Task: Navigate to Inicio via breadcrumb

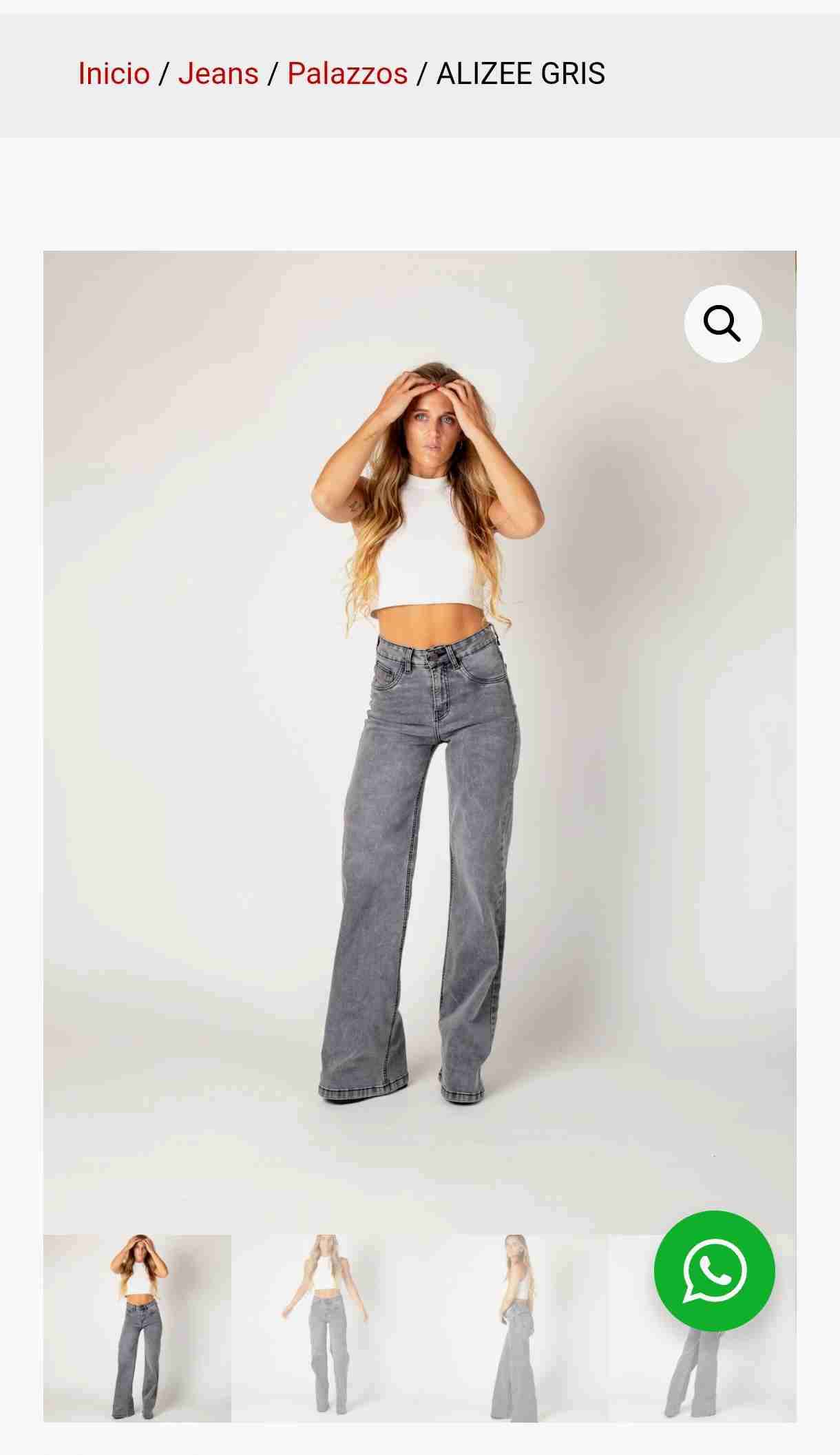Action: tap(114, 73)
